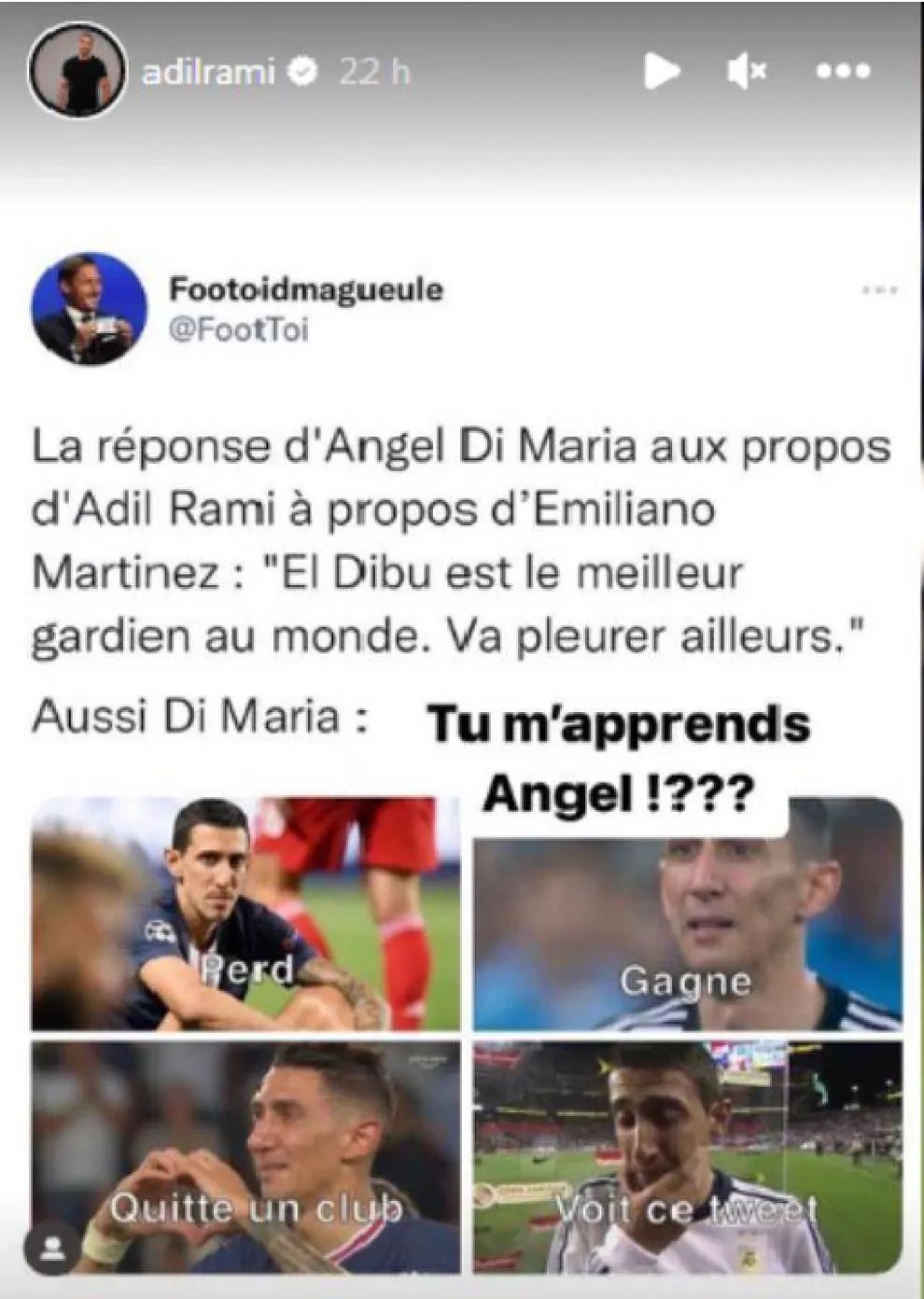Click Footoidmagueule's Twitter avatar

click(93, 308)
